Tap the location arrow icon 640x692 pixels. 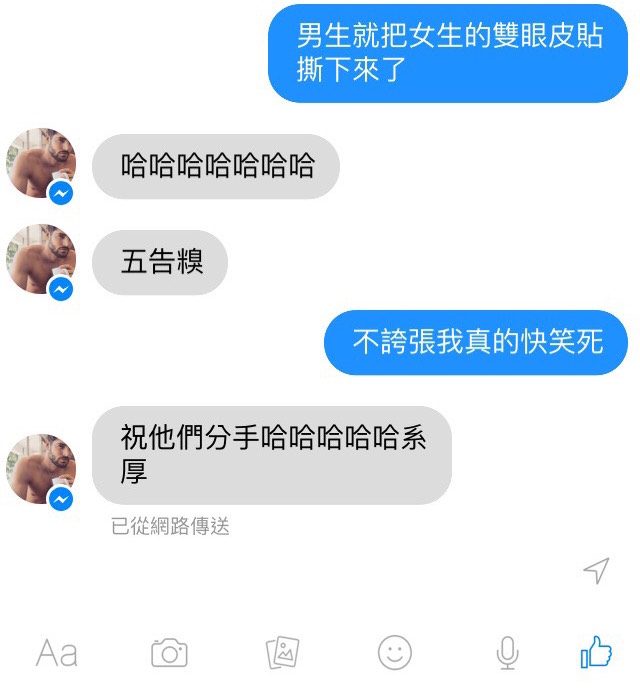(596, 571)
